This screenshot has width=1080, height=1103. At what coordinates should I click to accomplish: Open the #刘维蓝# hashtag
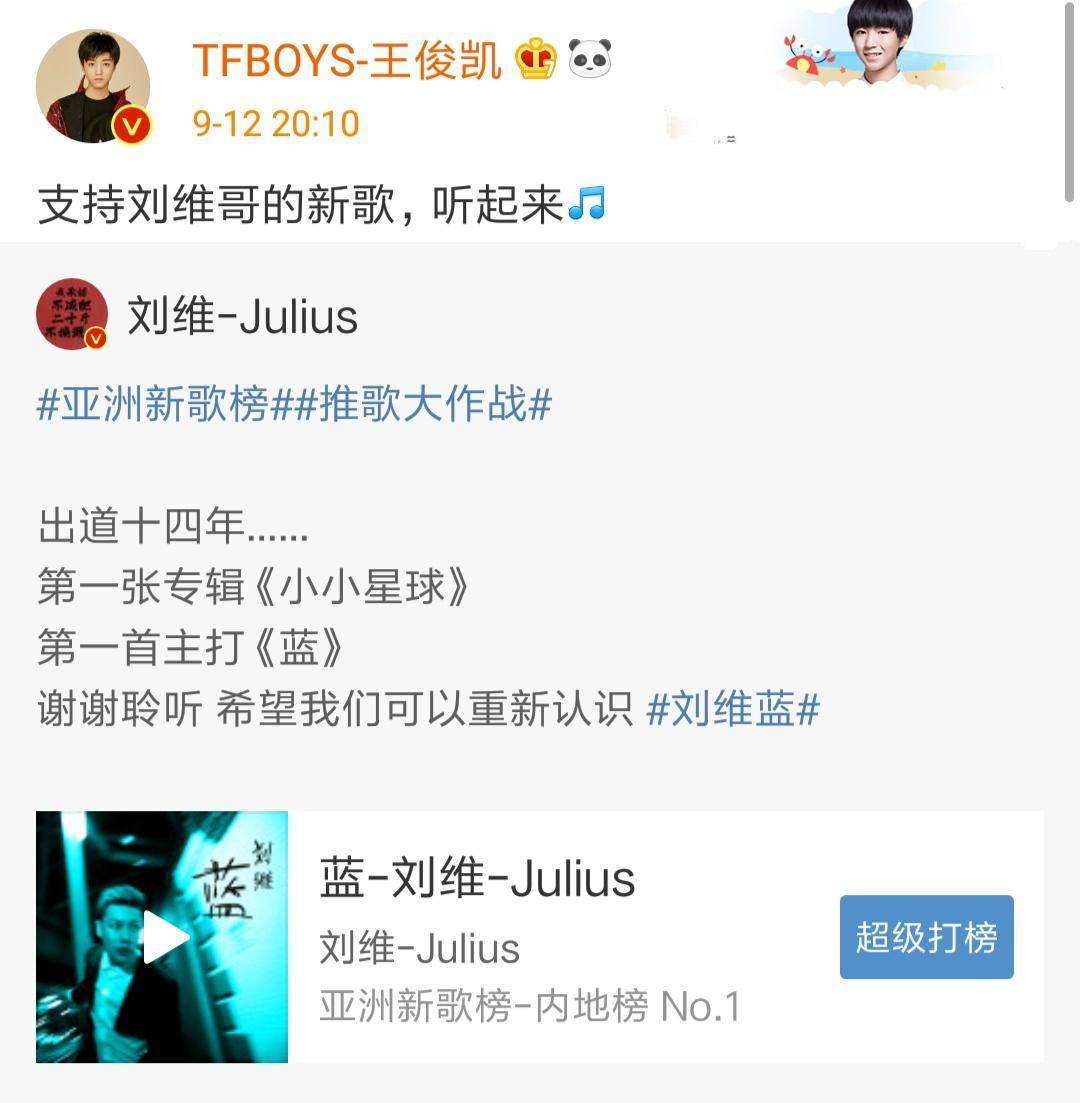pyautogui.click(x=733, y=710)
